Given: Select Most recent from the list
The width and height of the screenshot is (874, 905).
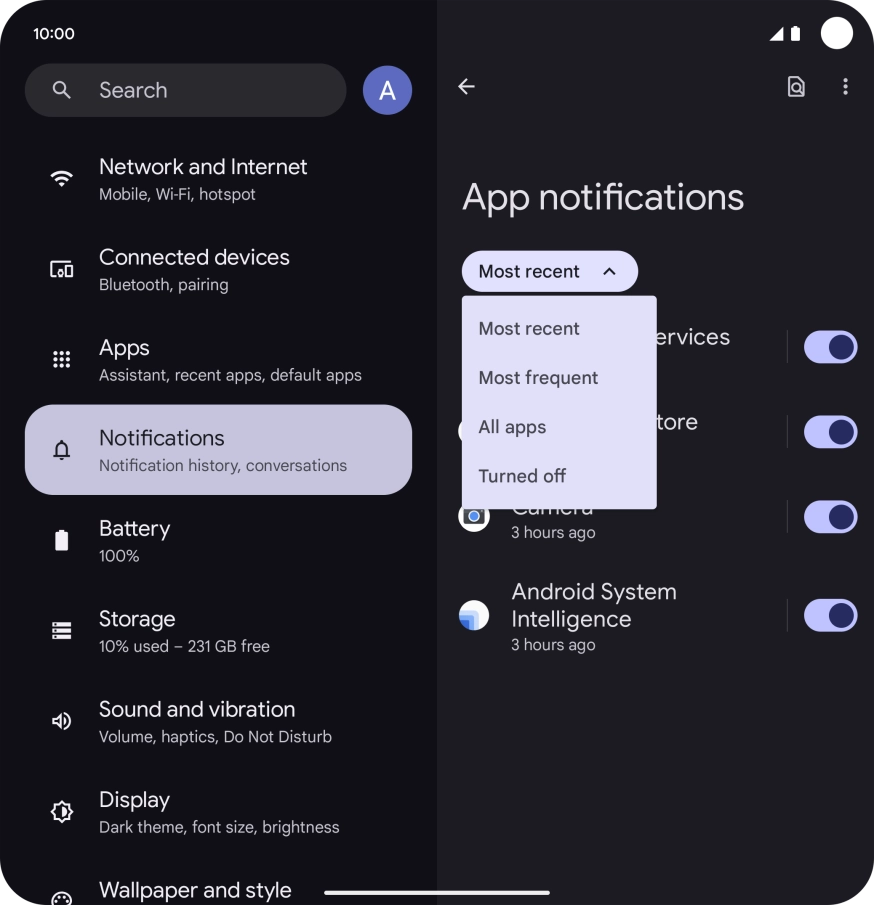Looking at the screenshot, I should (529, 328).
